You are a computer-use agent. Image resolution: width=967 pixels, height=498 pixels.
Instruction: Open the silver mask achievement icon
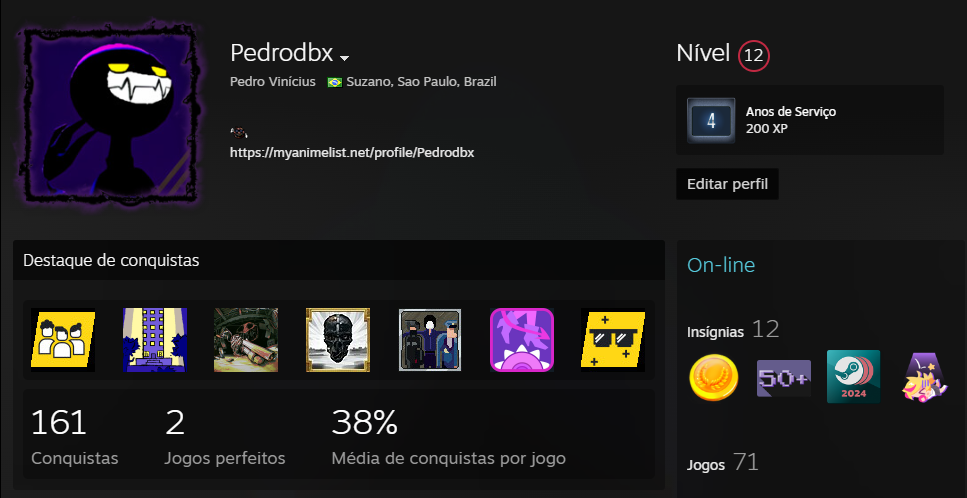[338, 340]
